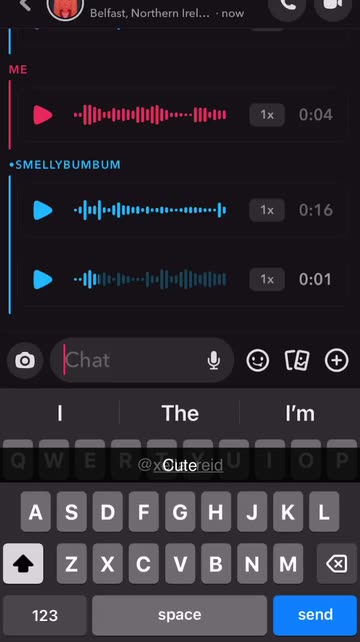Start a voice call
The width and height of the screenshot is (360, 642).
pos(287,6)
